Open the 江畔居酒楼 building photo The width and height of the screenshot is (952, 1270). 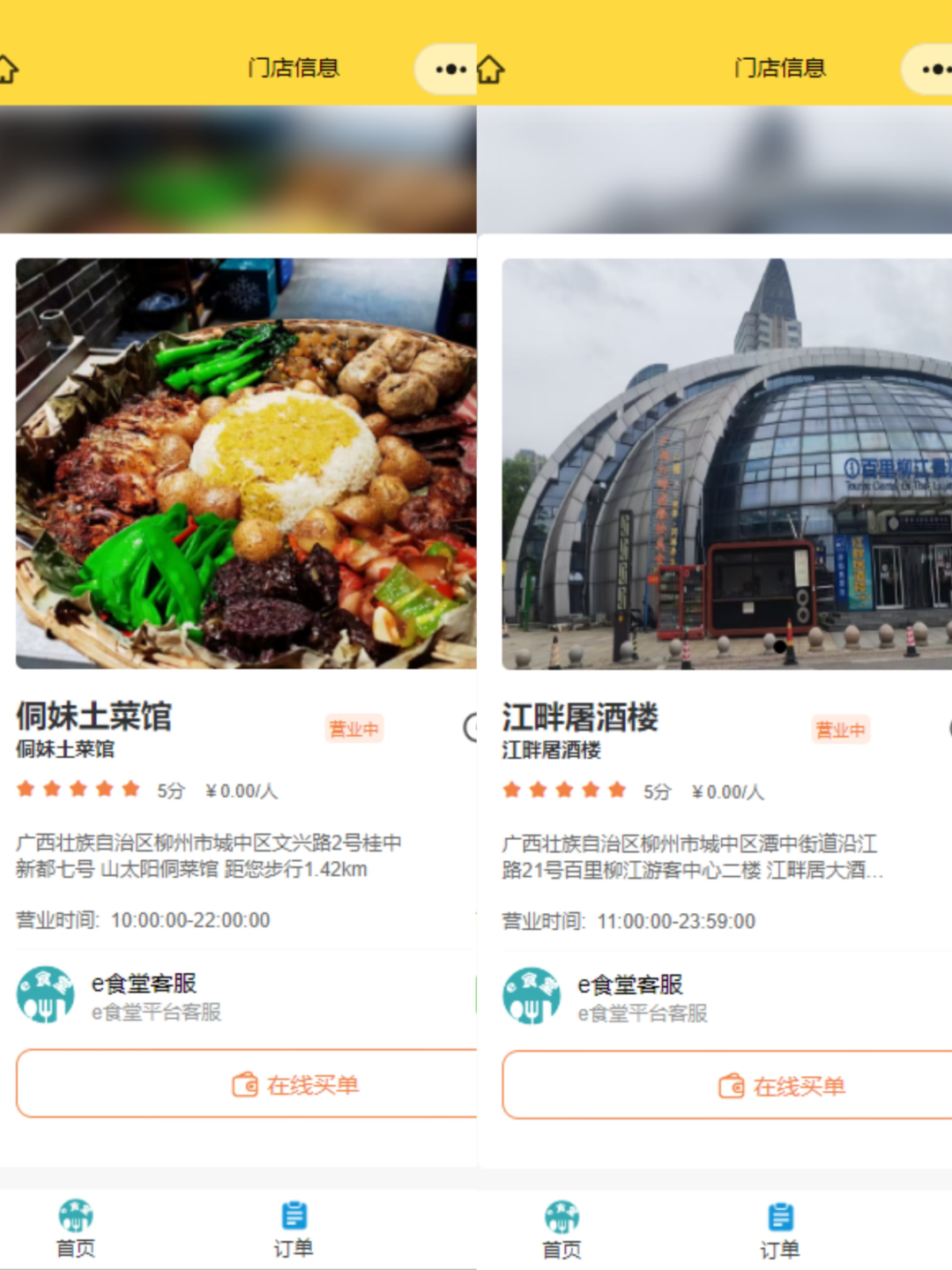click(x=726, y=464)
